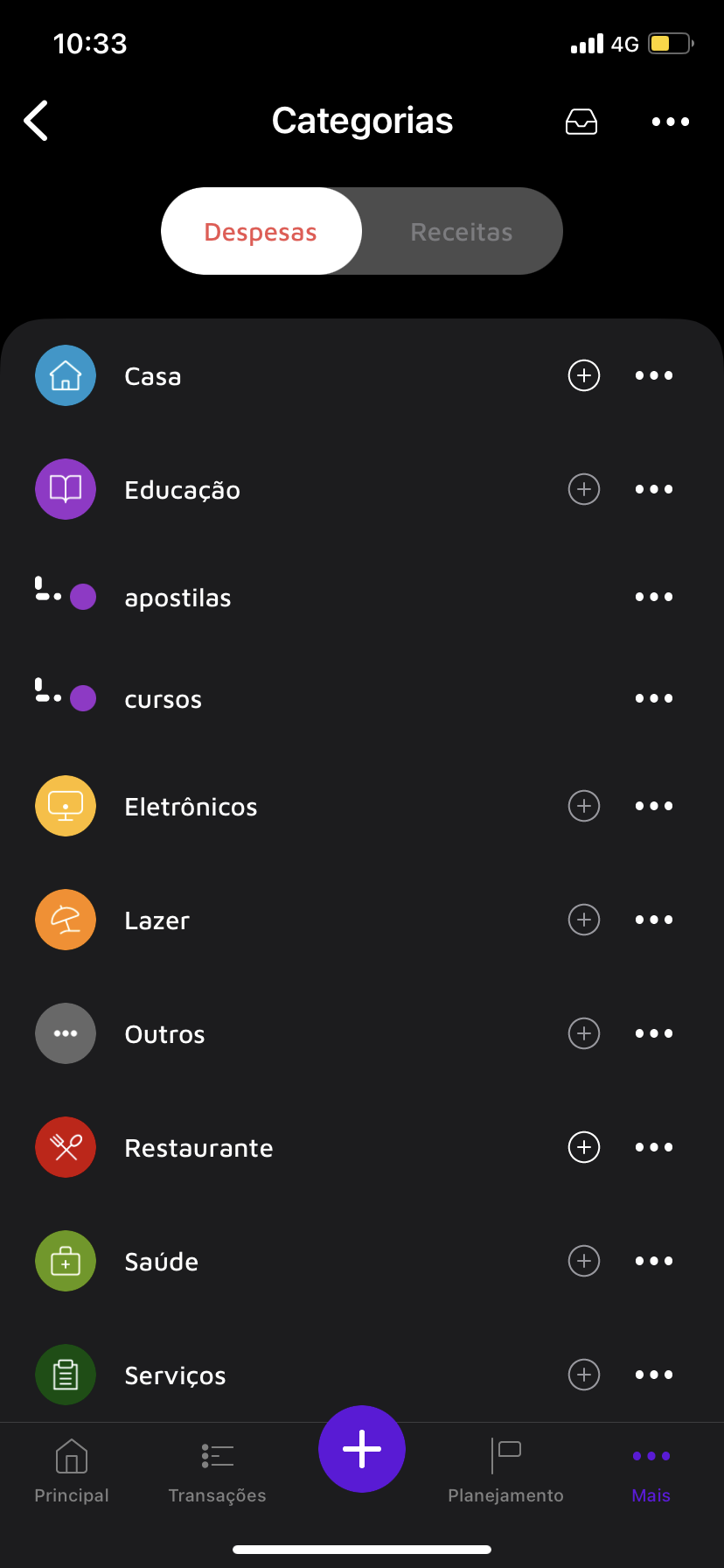Viewport: 724px width, 1568px height.
Task: Open more options for apostilas
Action: (654, 597)
